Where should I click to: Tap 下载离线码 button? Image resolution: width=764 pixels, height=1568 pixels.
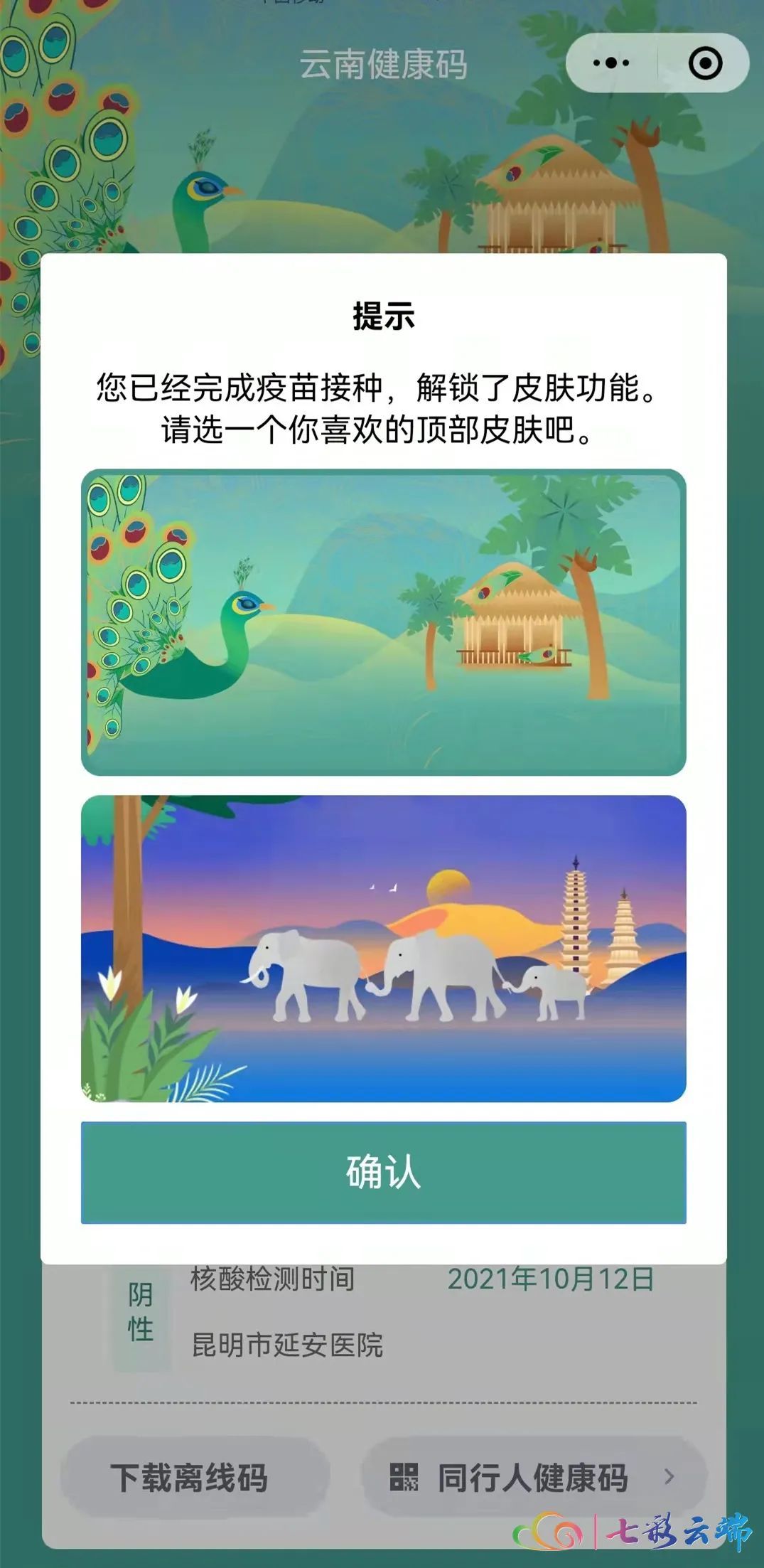pyautogui.click(x=190, y=1478)
